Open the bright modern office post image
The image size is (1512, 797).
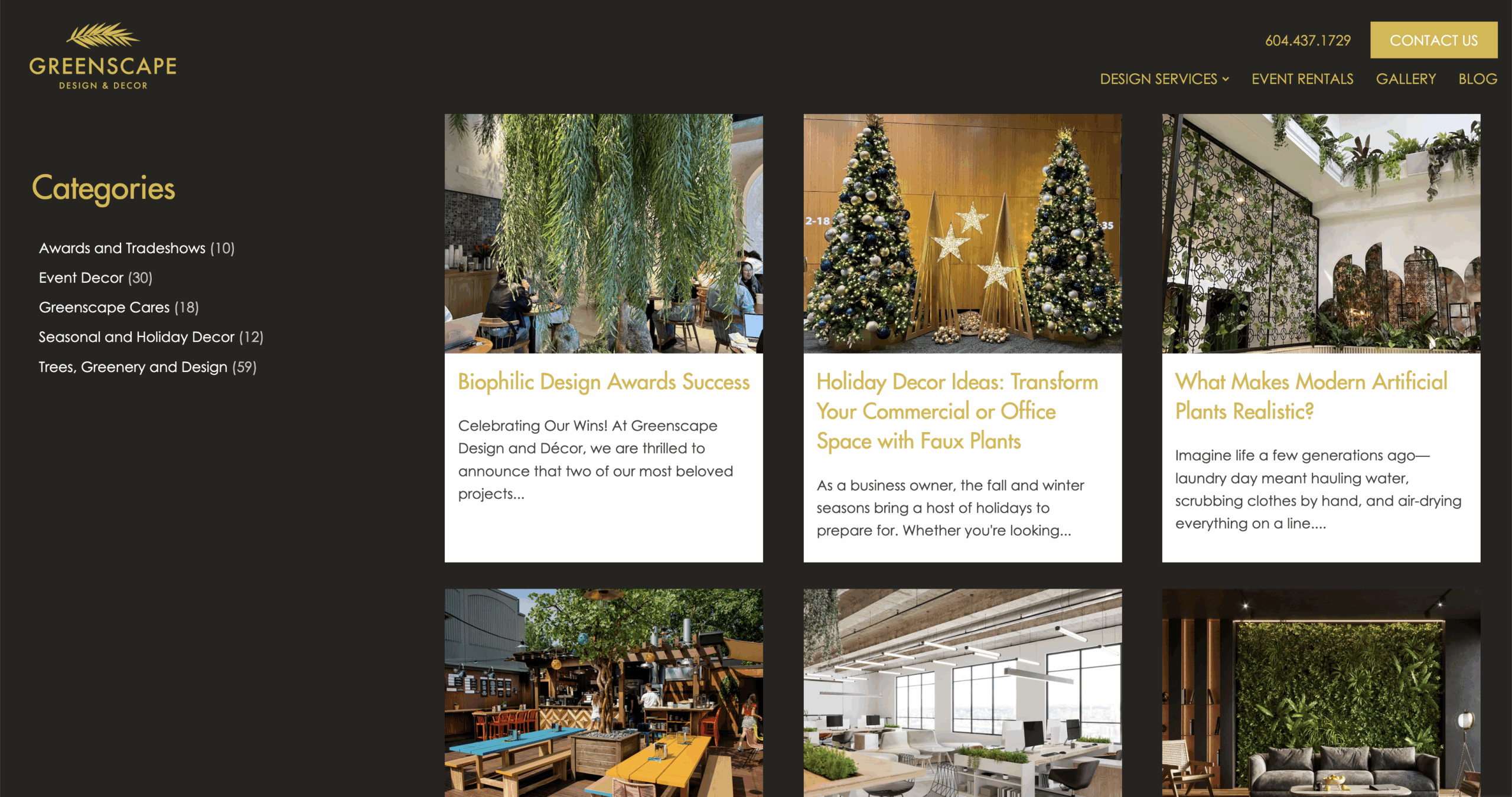[x=962, y=692]
